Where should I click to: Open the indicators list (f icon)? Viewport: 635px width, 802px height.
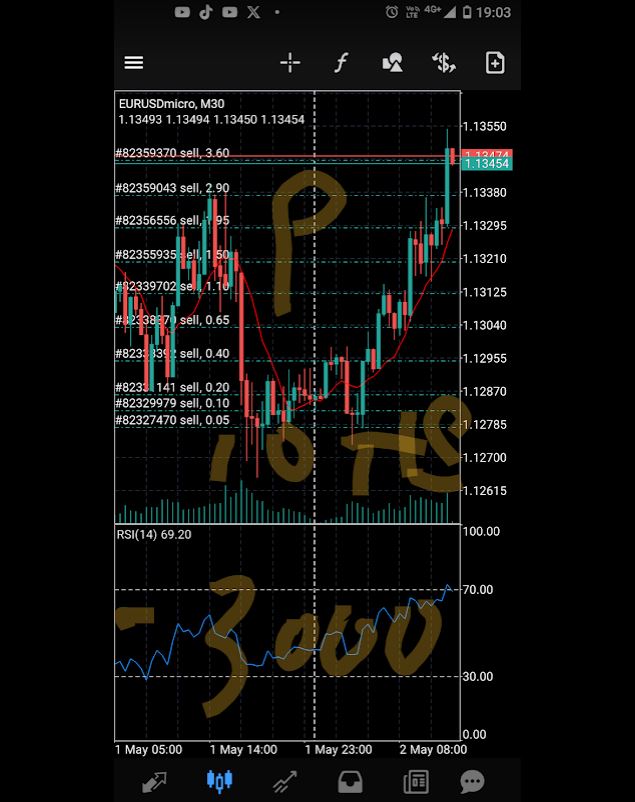point(340,63)
